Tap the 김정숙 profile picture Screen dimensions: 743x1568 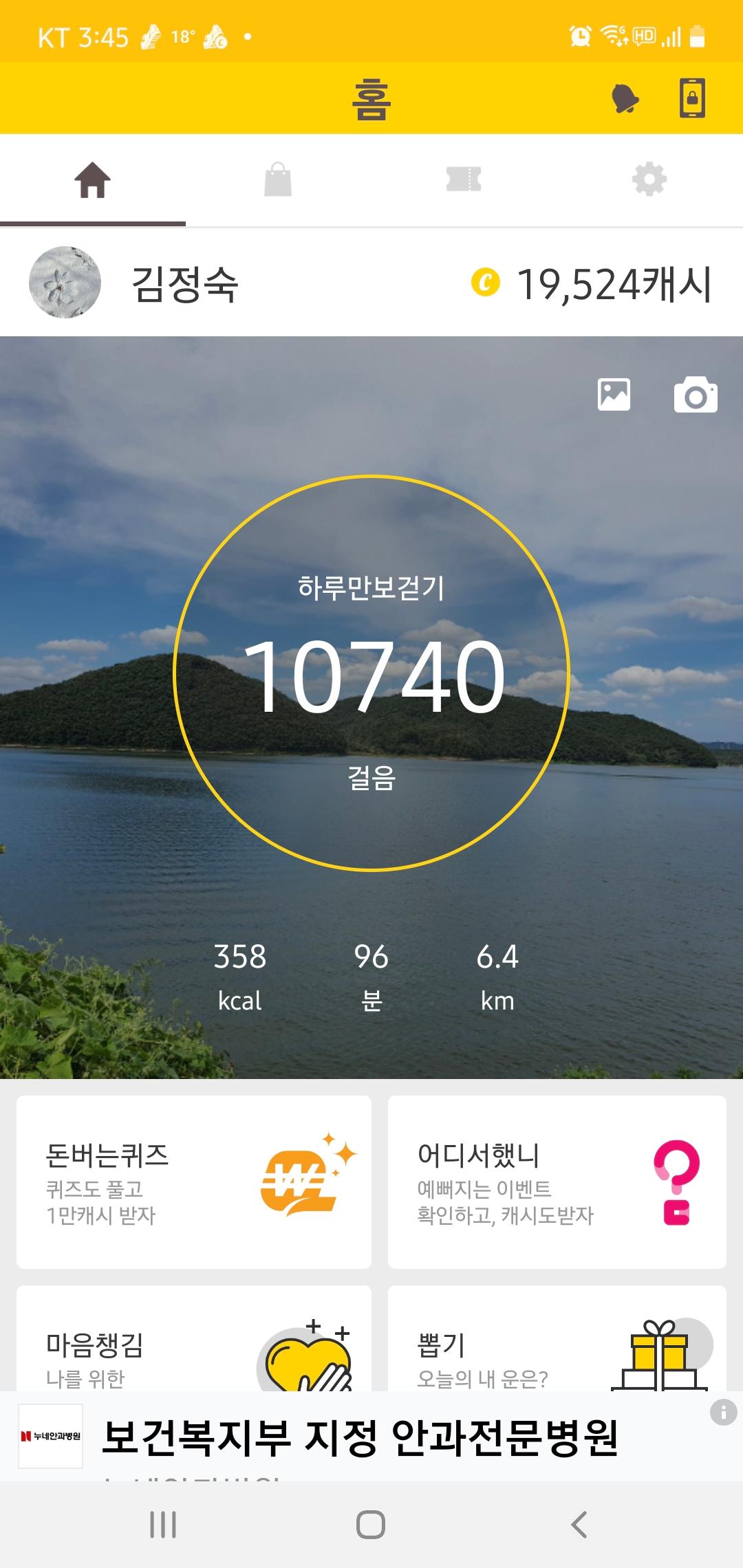[x=65, y=283]
